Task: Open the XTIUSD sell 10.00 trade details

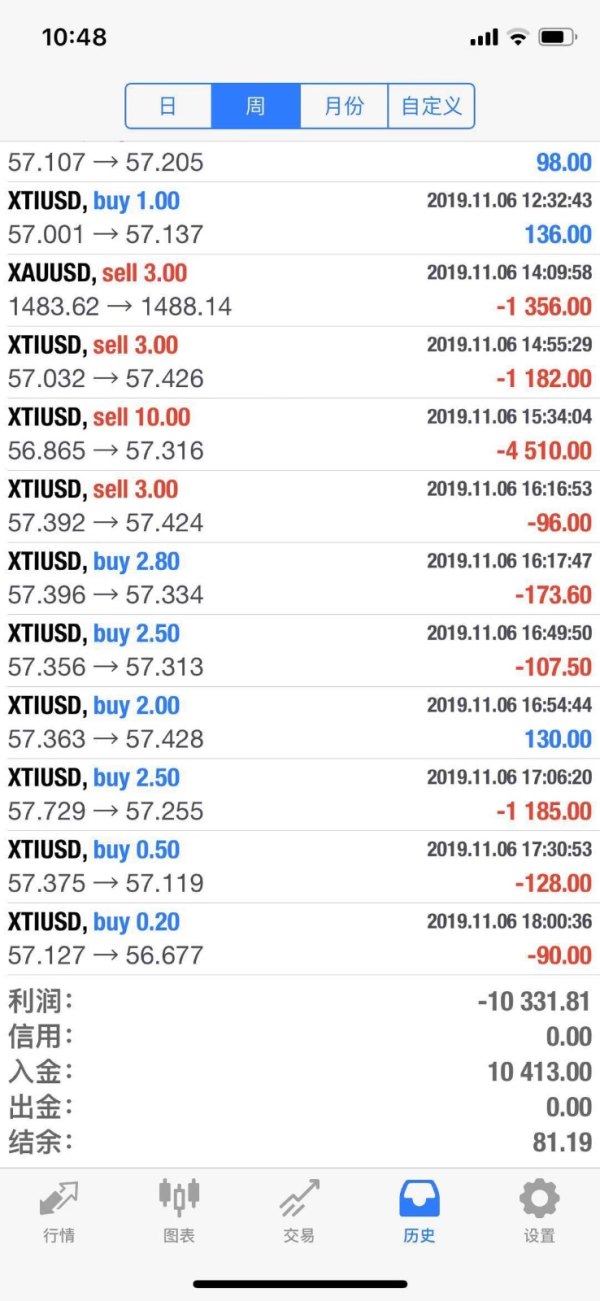Action: [x=300, y=434]
